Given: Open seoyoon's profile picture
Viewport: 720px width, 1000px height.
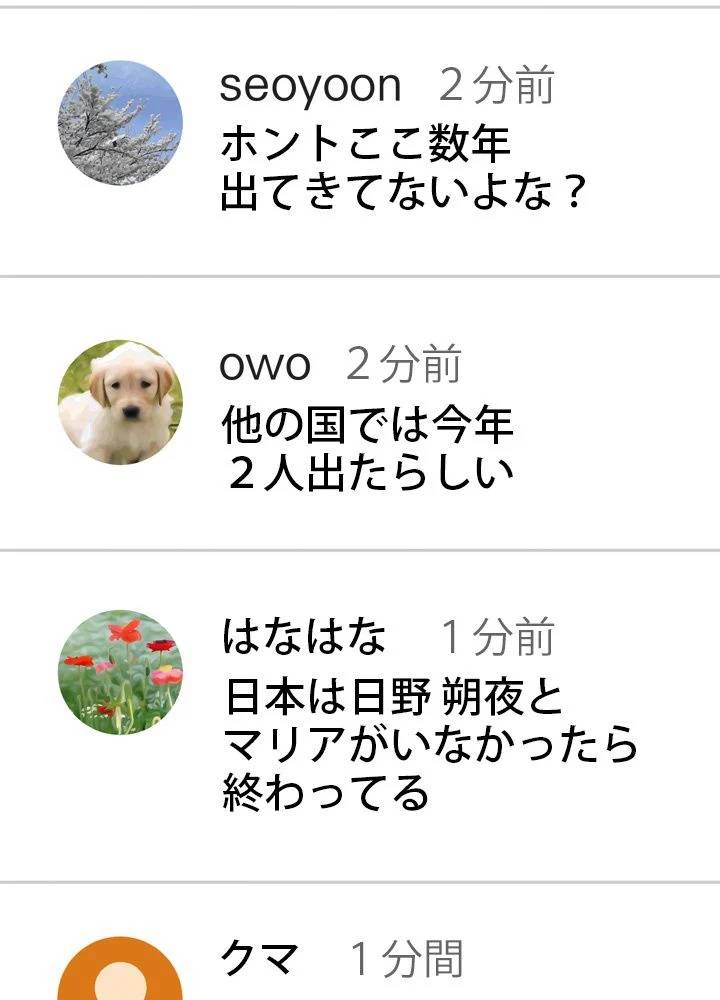Looking at the screenshot, I should coord(120,123).
